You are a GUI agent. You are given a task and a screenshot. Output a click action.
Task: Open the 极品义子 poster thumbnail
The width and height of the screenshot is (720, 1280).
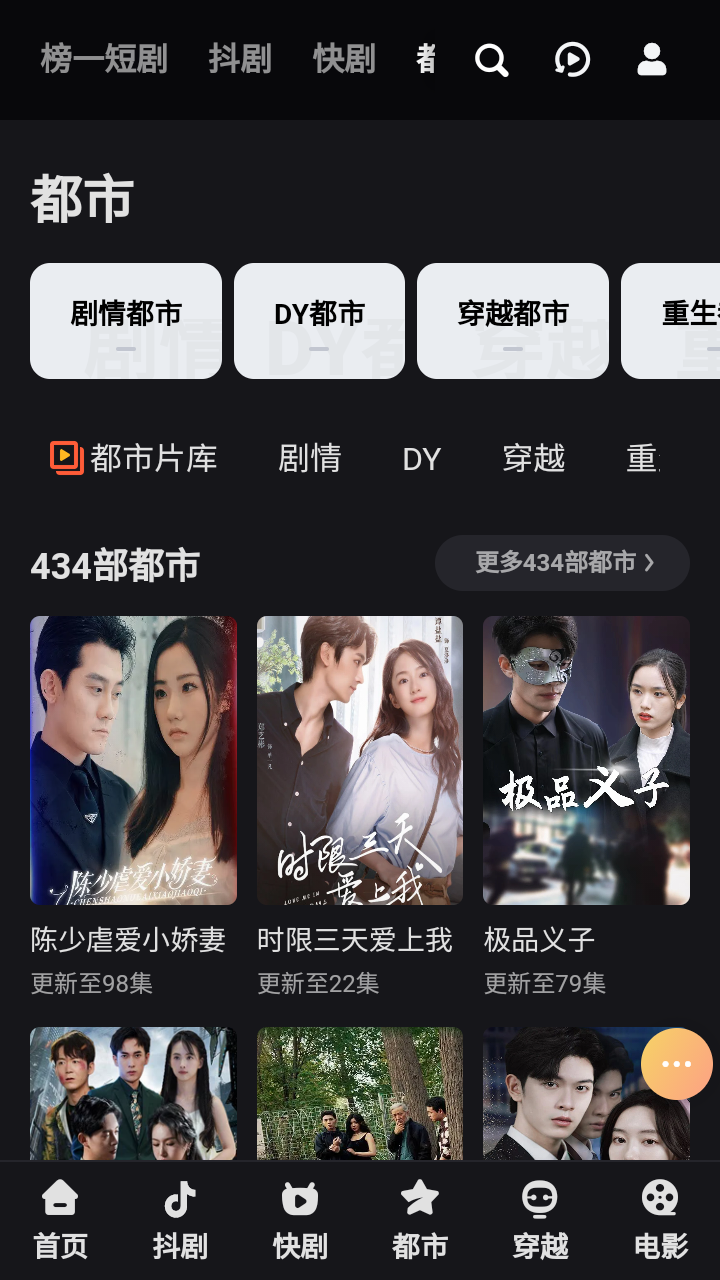coord(586,760)
